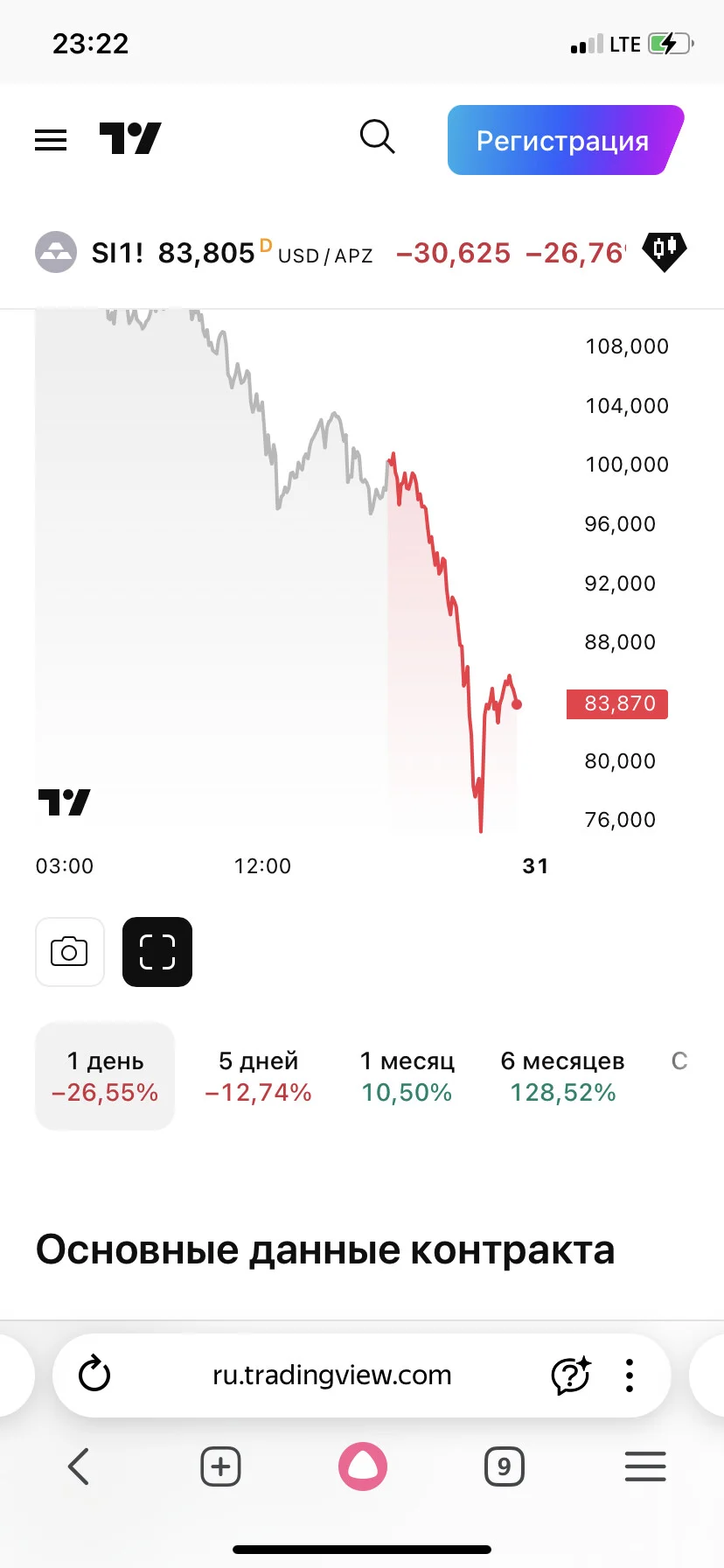The image size is (724, 1568).
Task: Tap the TradingView logo home link
Action: 130,138
